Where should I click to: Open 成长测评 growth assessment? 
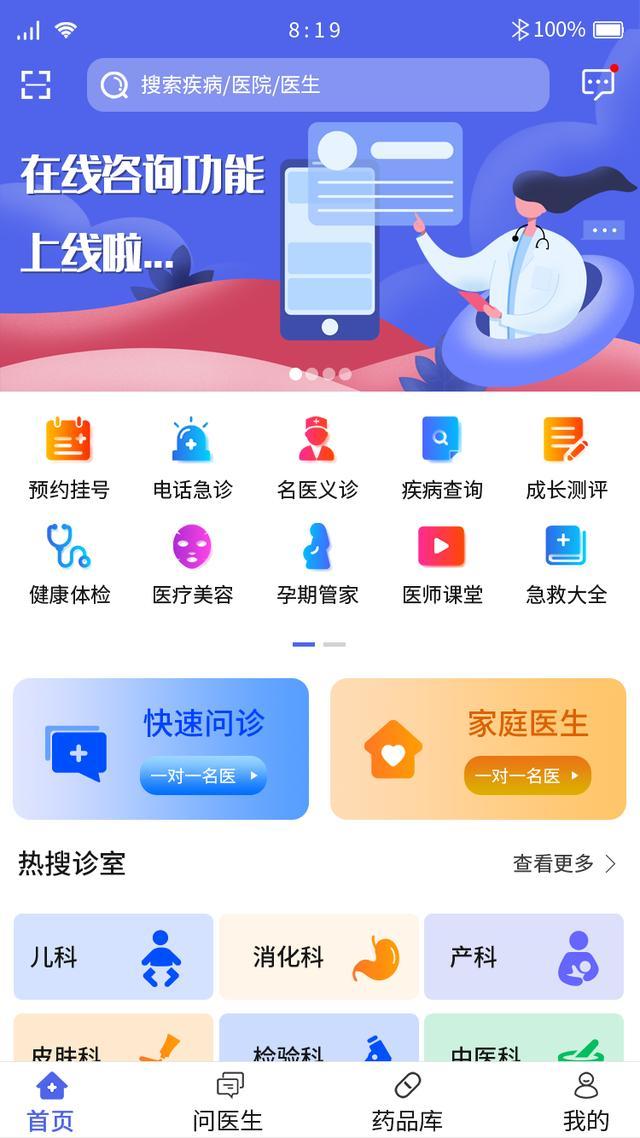pos(566,457)
